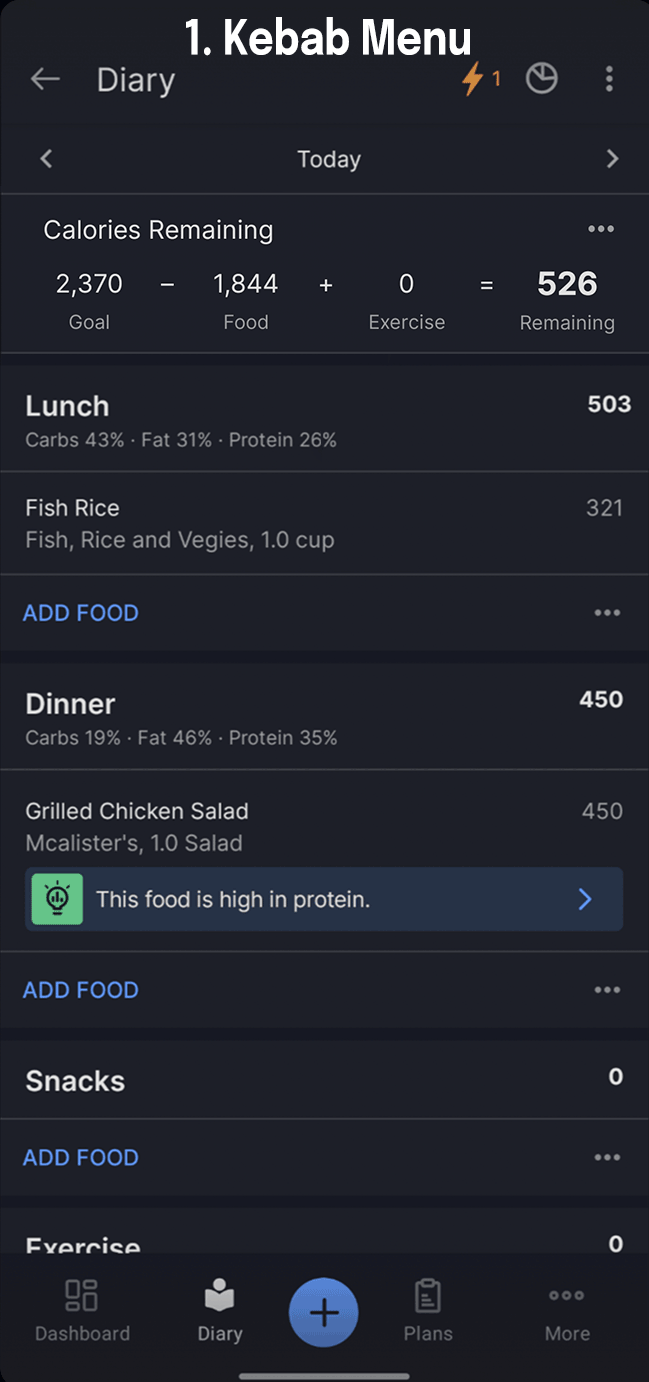
Task: Open Calories Remaining more options
Action: 601,229
